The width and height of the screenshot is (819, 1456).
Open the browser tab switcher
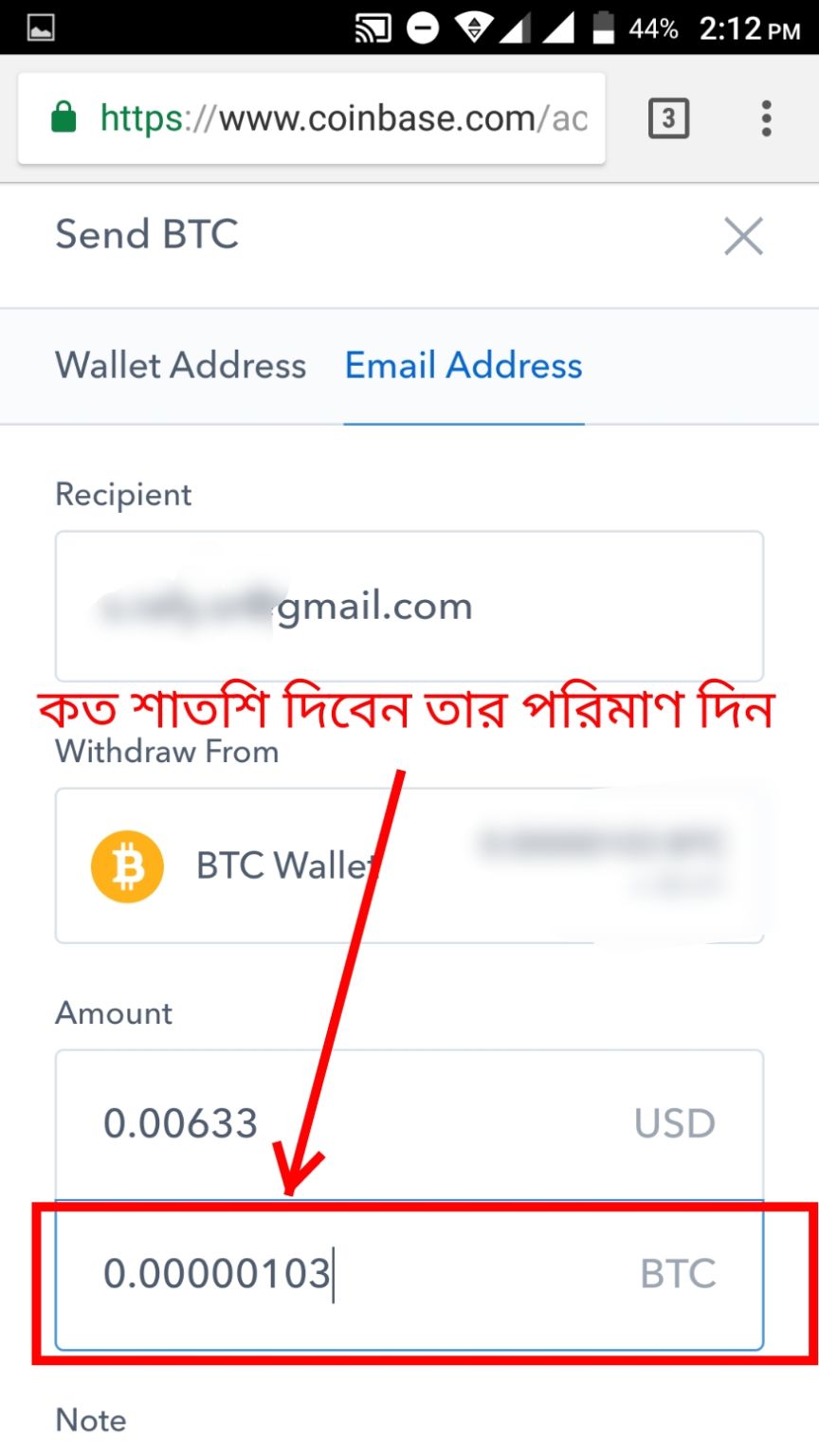tap(668, 118)
